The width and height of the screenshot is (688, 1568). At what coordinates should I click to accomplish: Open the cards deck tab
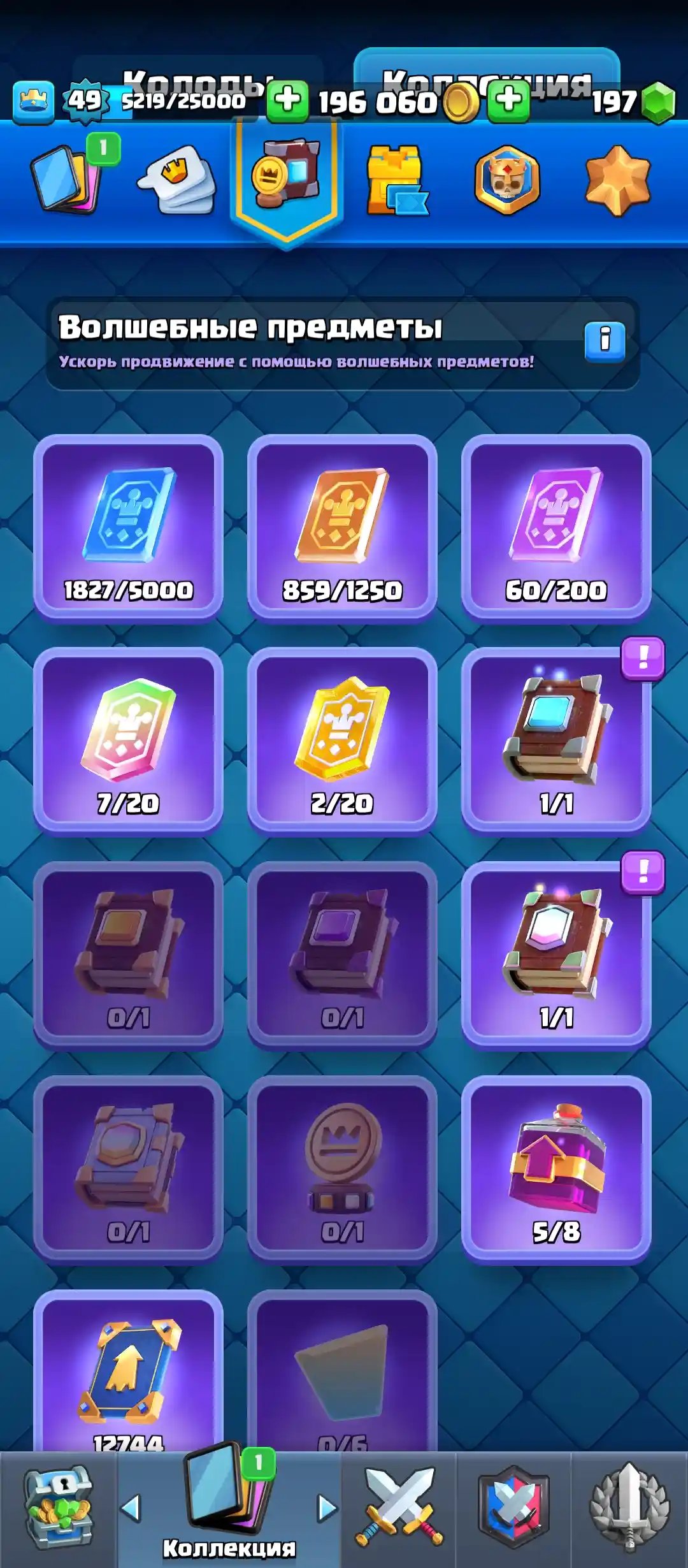[67, 178]
